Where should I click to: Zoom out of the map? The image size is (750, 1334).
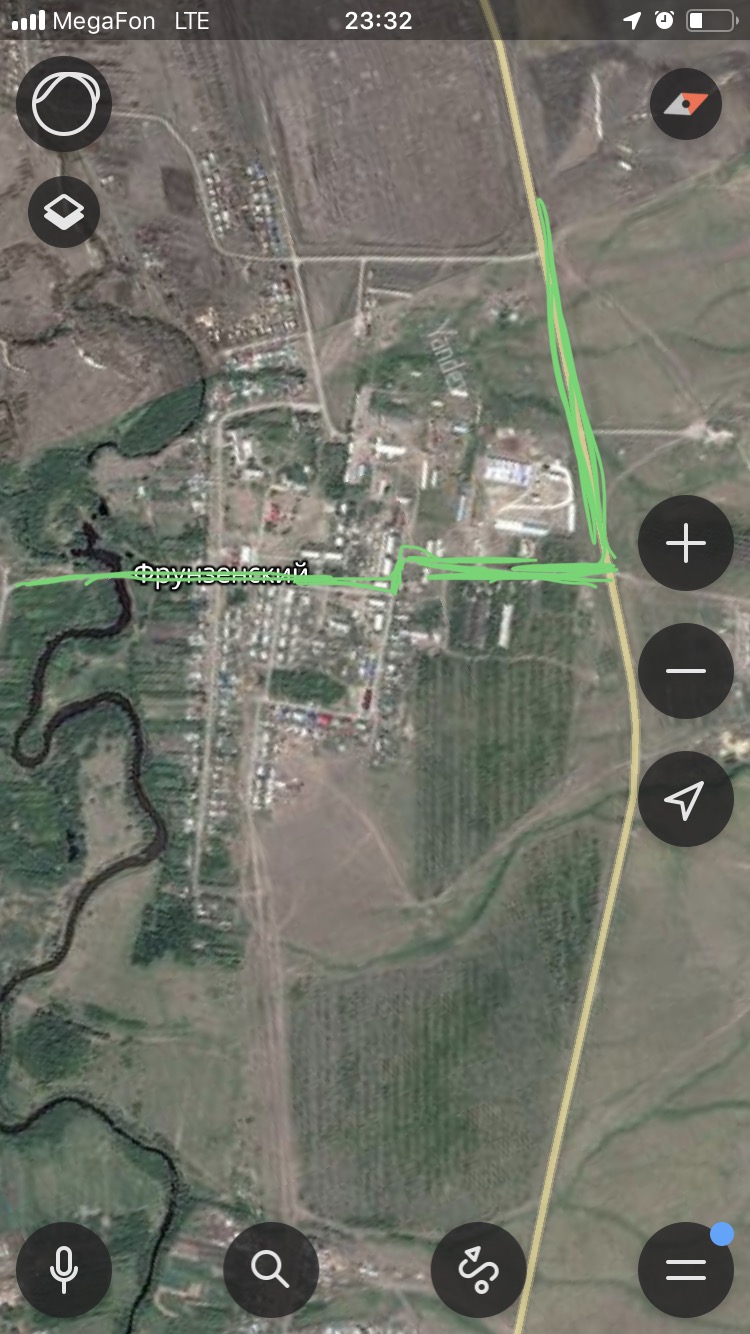coord(686,671)
